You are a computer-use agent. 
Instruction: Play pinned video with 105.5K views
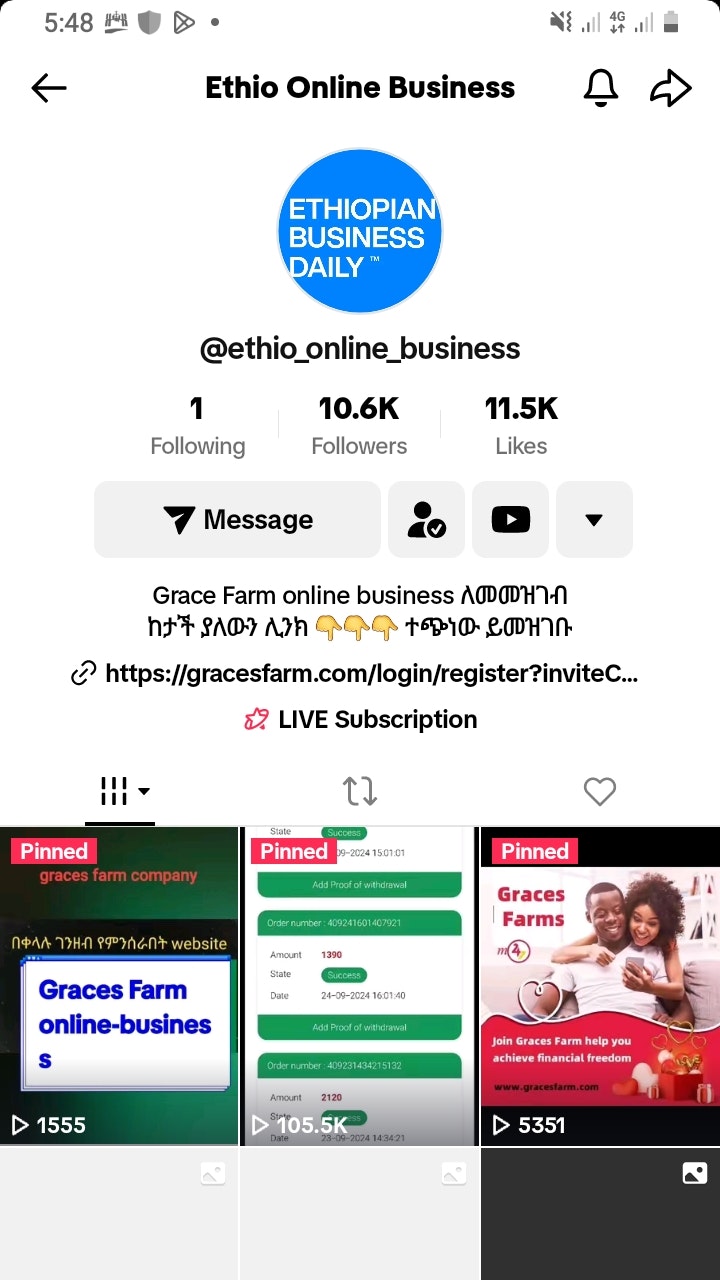tap(359, 985)
